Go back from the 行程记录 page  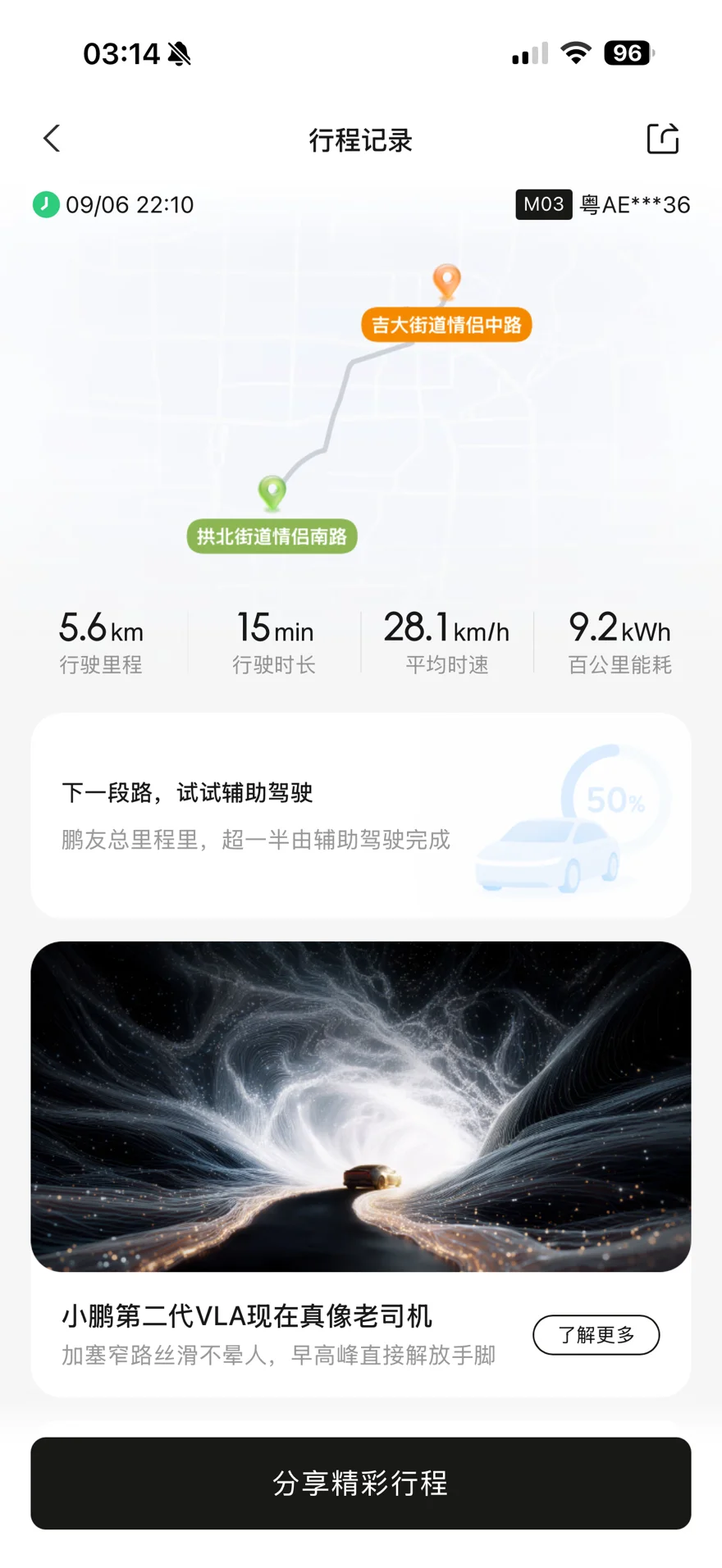click(x=52, y=139)
